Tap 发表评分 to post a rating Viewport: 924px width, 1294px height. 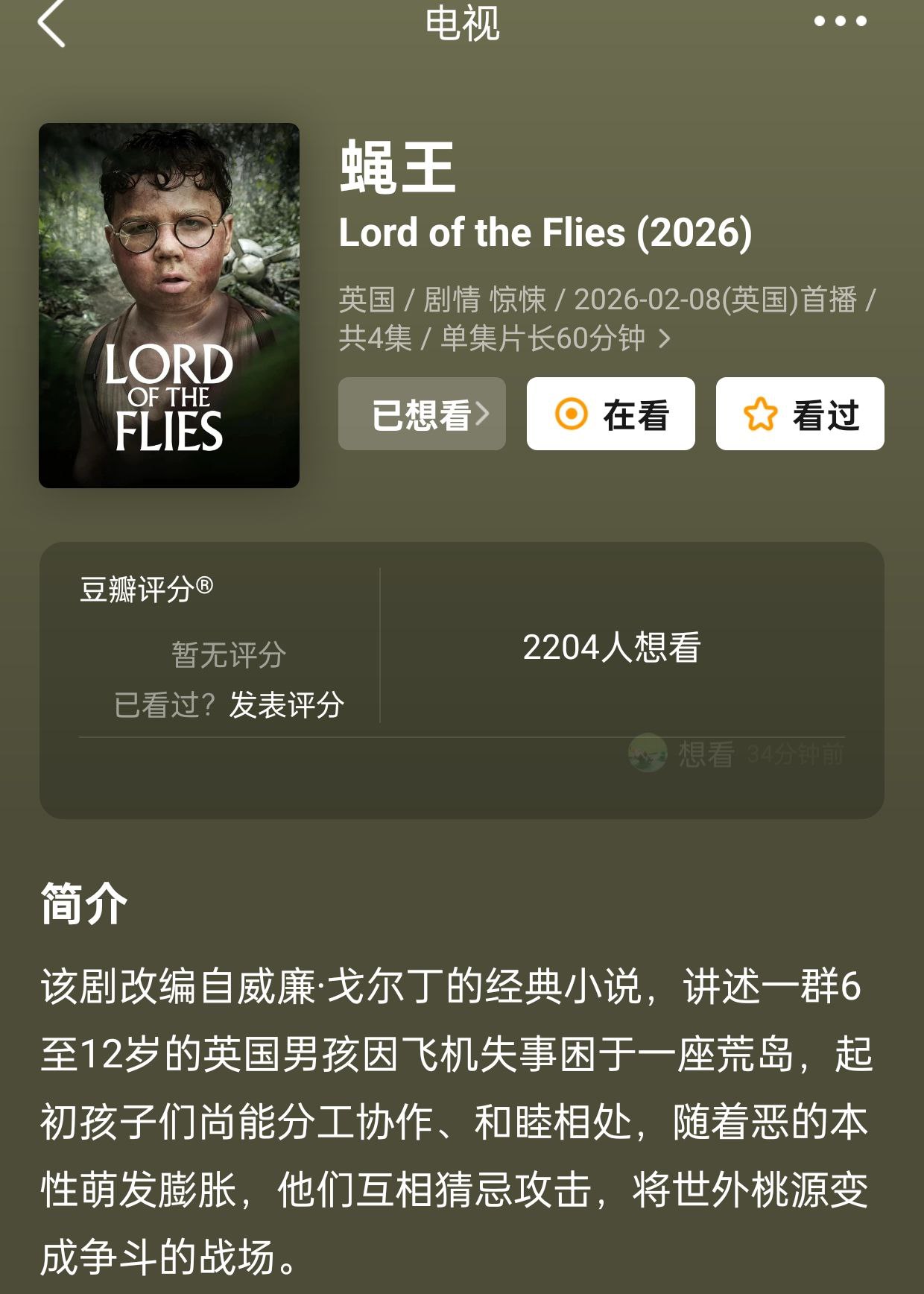point(286,704)
